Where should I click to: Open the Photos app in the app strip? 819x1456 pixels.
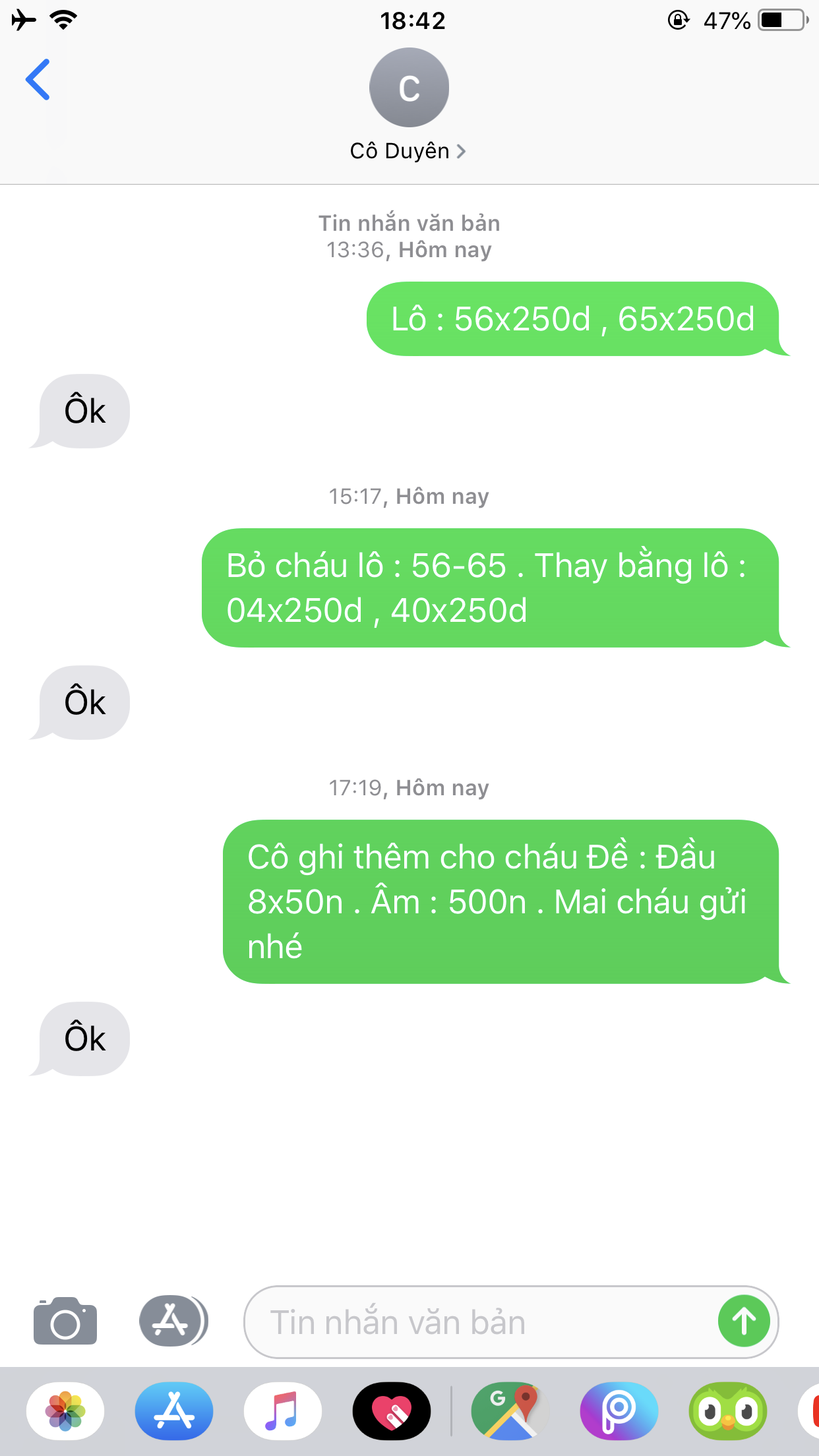(65, 1411)
